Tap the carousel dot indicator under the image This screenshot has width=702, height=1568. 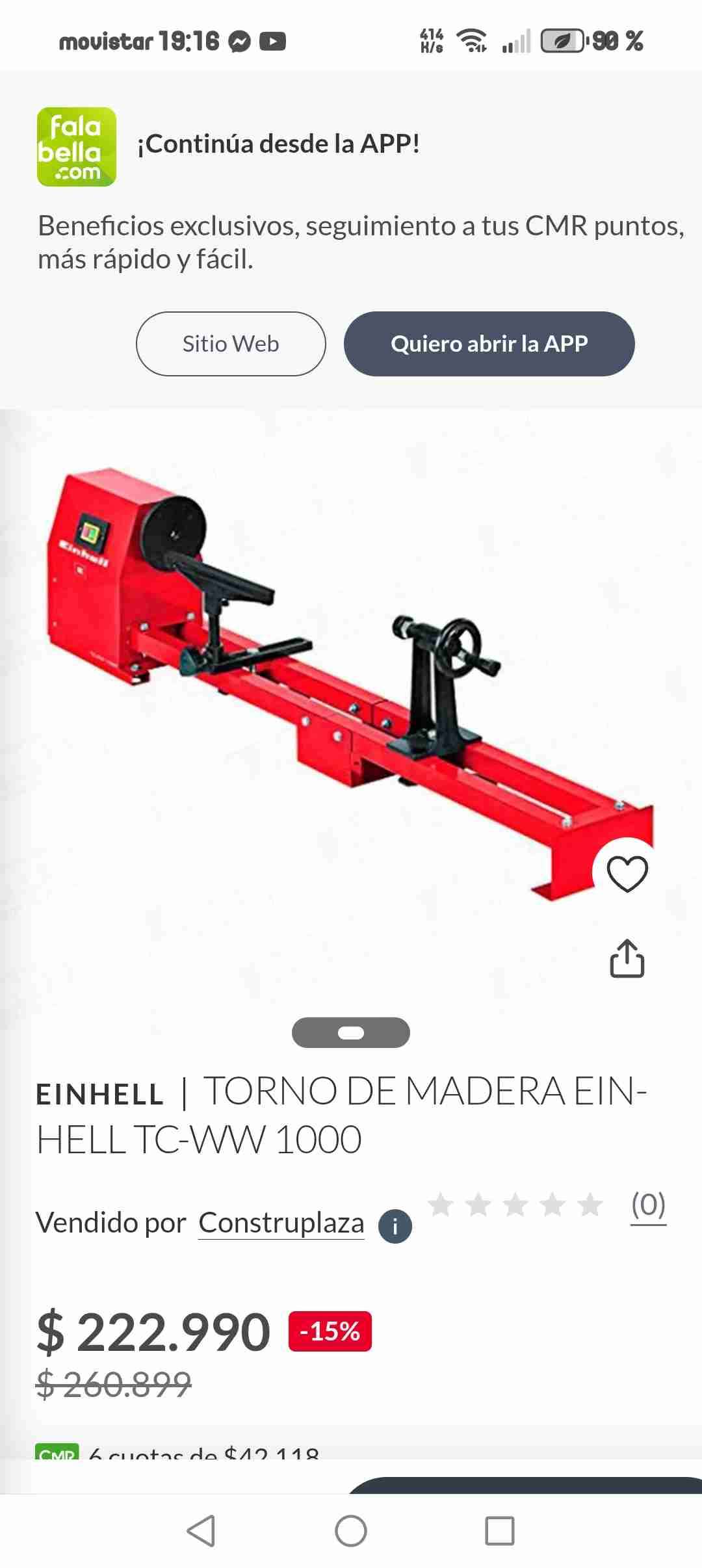coord(351,1032)
